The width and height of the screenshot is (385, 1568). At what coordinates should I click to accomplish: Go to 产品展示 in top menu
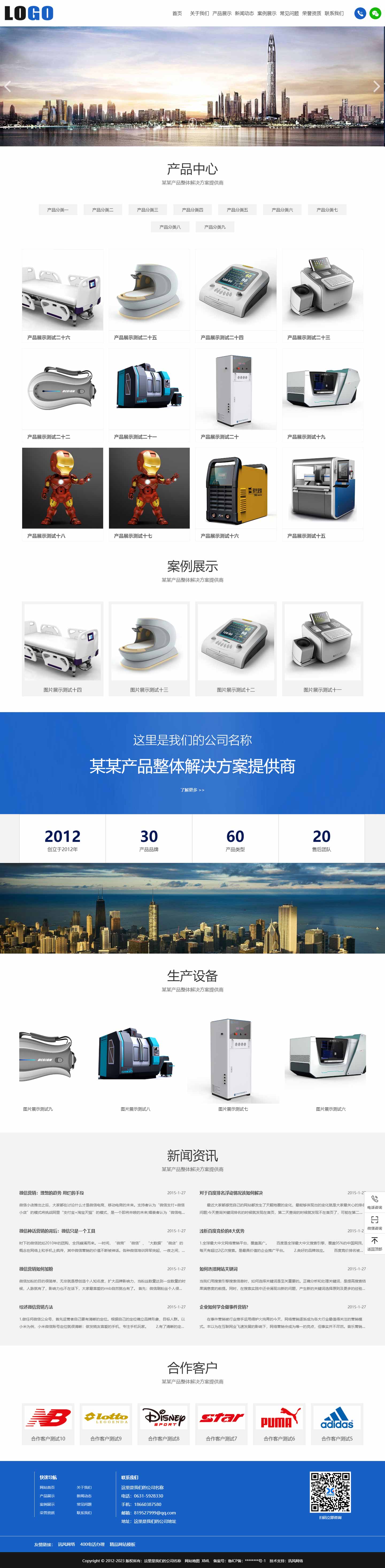[x=221, y=13]
